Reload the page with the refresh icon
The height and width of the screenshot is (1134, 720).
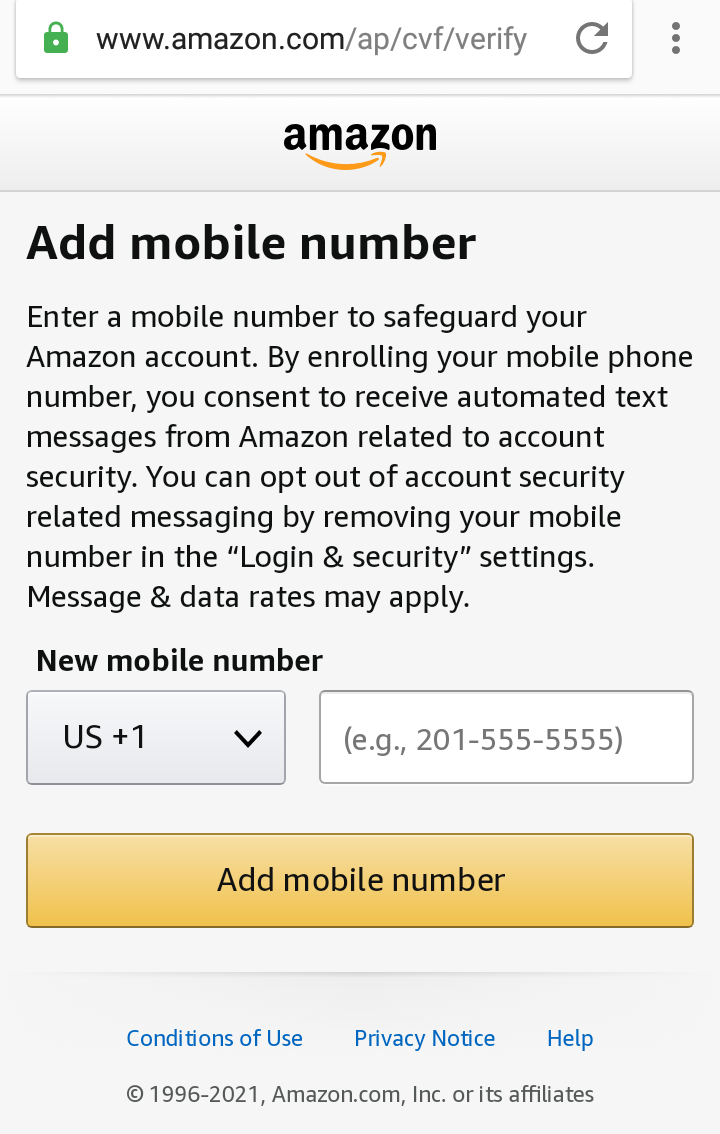click(x=592, y=38)
